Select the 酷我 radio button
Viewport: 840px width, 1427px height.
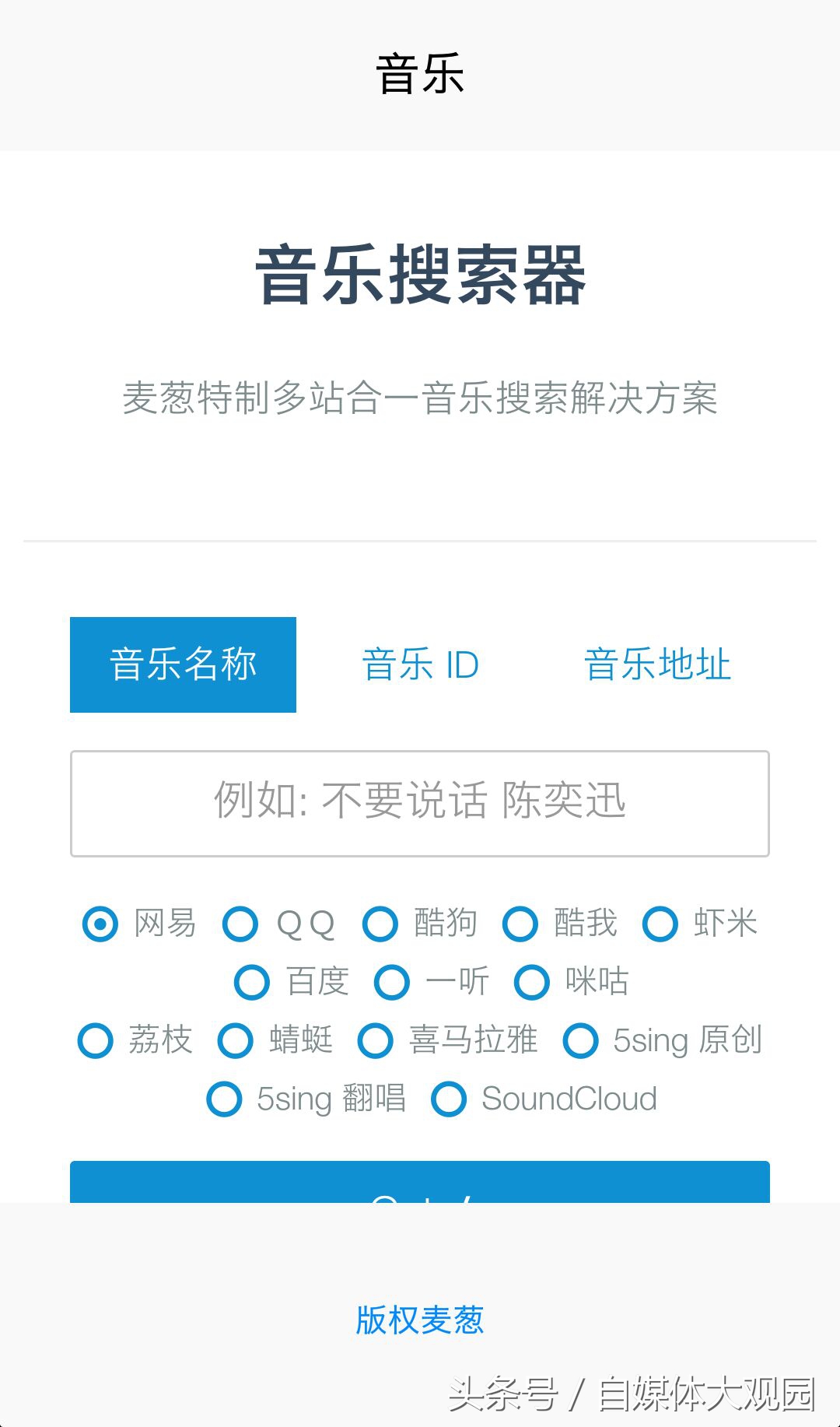pyautogui.click(x=520, y=924)
